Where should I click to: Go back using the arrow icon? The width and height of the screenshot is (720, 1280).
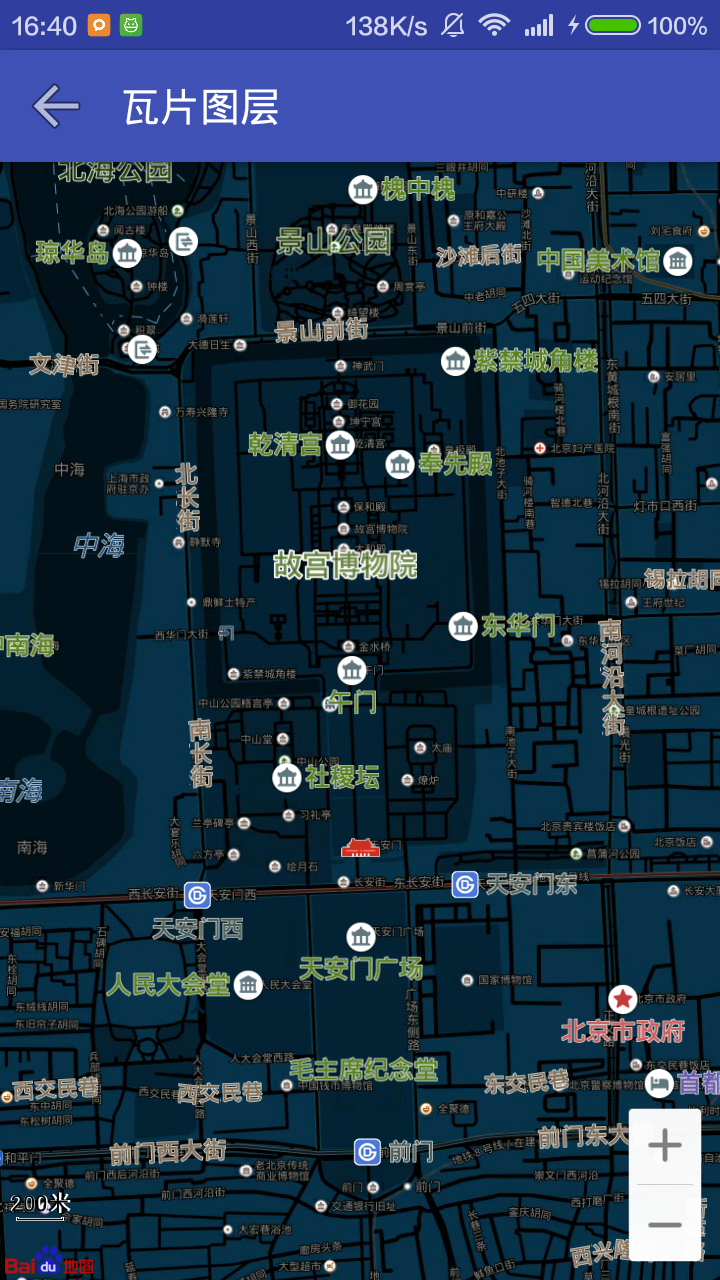(x=56, y=106)
